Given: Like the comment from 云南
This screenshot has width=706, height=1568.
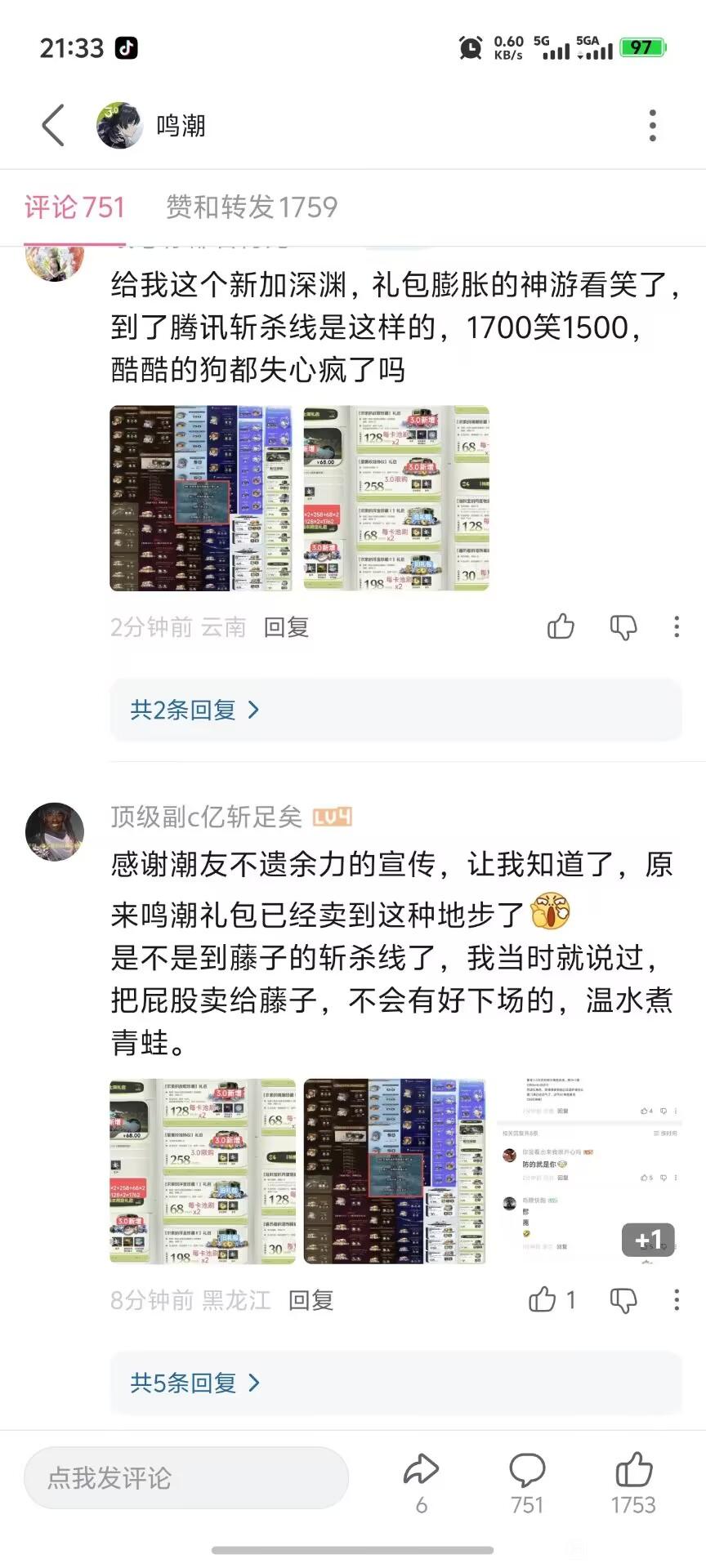Looking at the screenshot, I should pyautogui.click(x=561, y=627).
